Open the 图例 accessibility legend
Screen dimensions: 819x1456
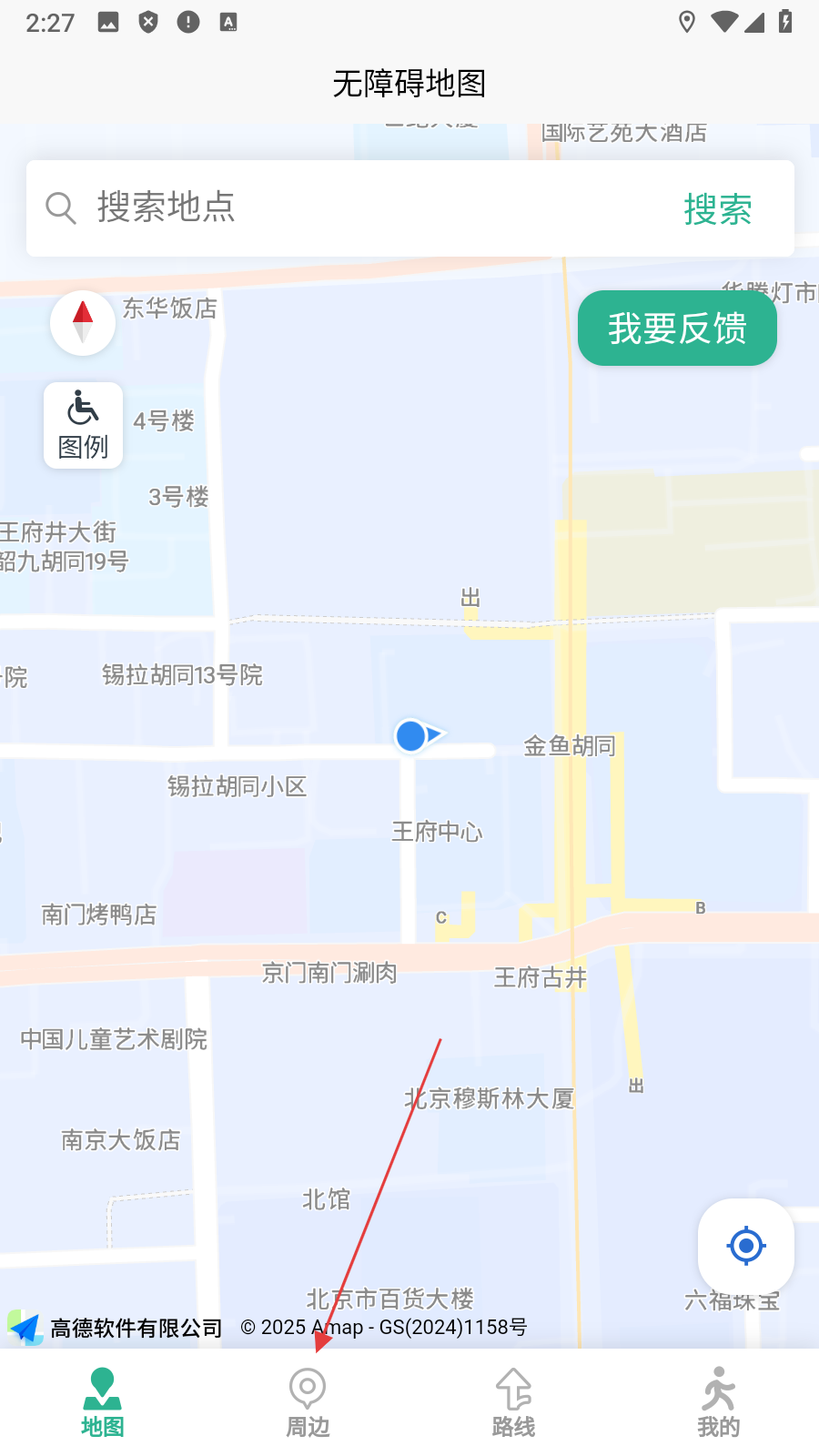[x=83, y=426]
